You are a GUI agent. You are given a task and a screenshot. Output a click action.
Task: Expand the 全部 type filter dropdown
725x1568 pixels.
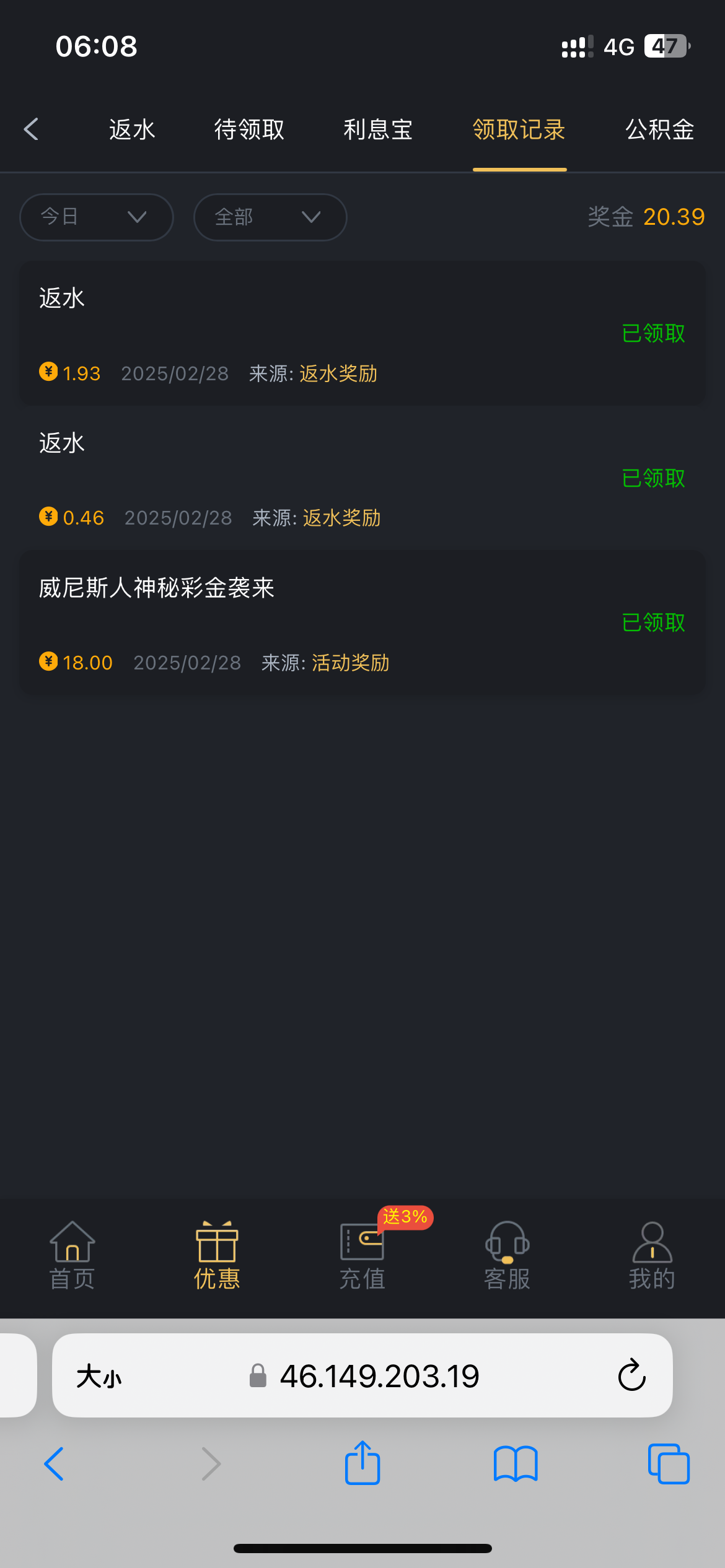click(x=270, y=217)
